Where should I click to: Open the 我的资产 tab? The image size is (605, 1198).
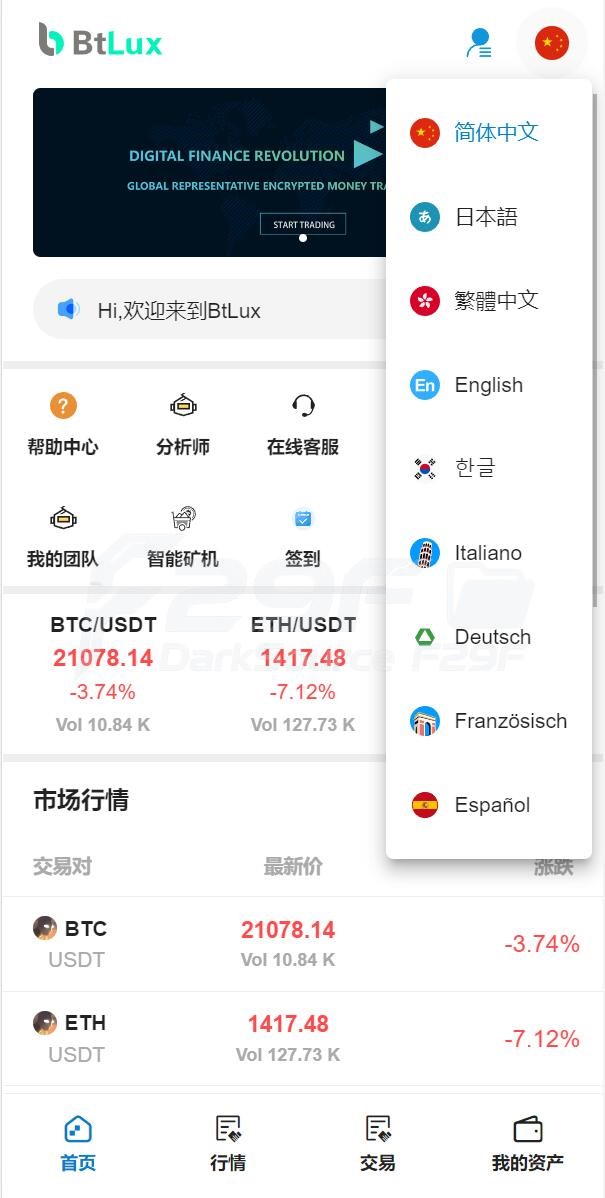pyautogui.click(x=527, y=1143)
